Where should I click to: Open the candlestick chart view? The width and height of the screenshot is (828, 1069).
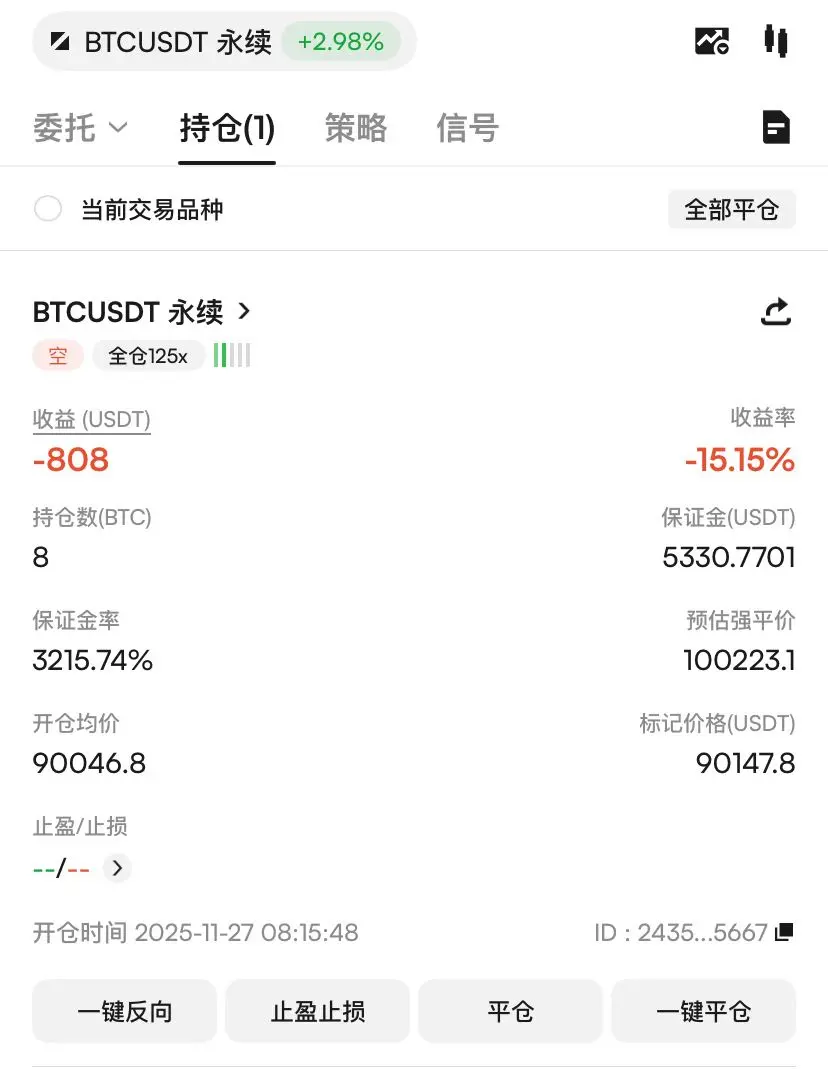click(x=775, y=41)
